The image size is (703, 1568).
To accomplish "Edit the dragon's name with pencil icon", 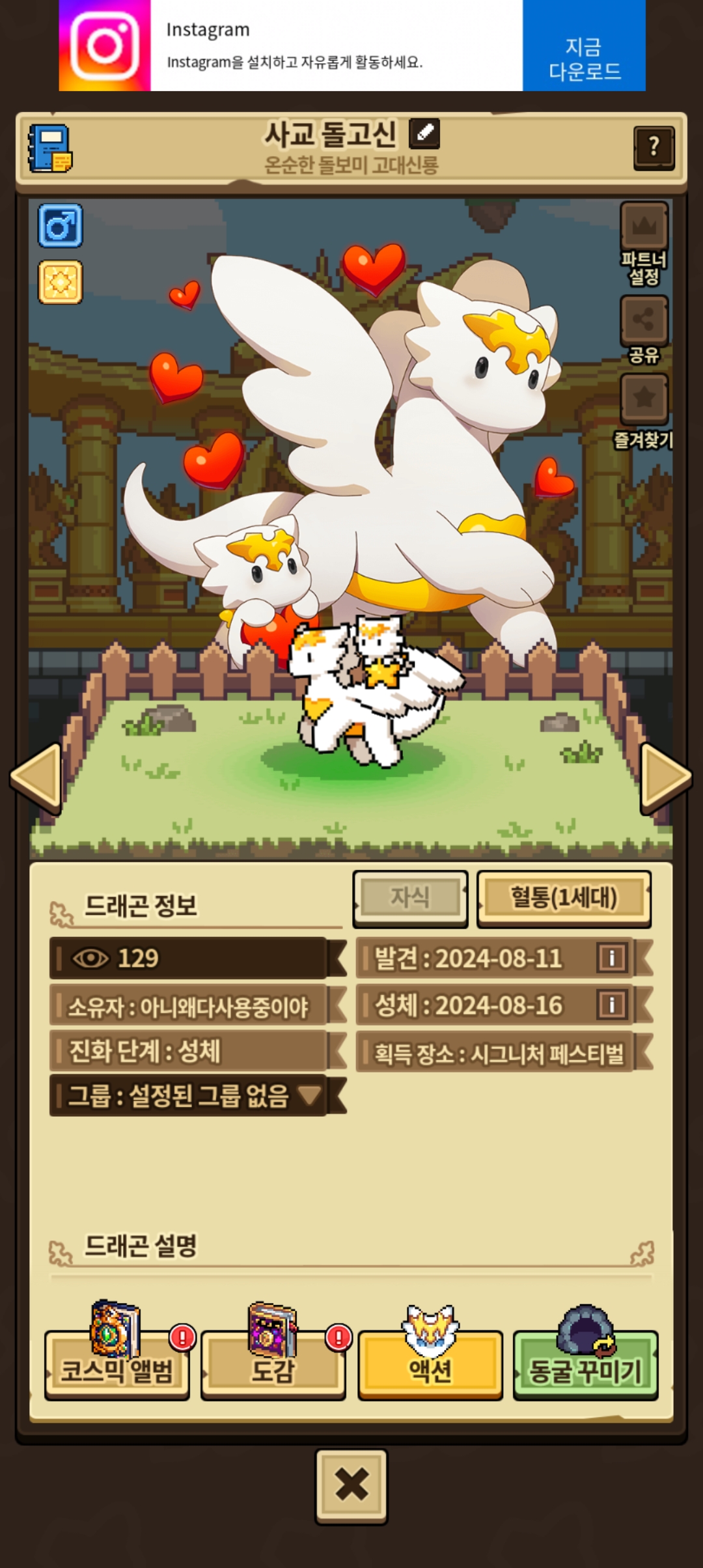I will click(424, 133).
